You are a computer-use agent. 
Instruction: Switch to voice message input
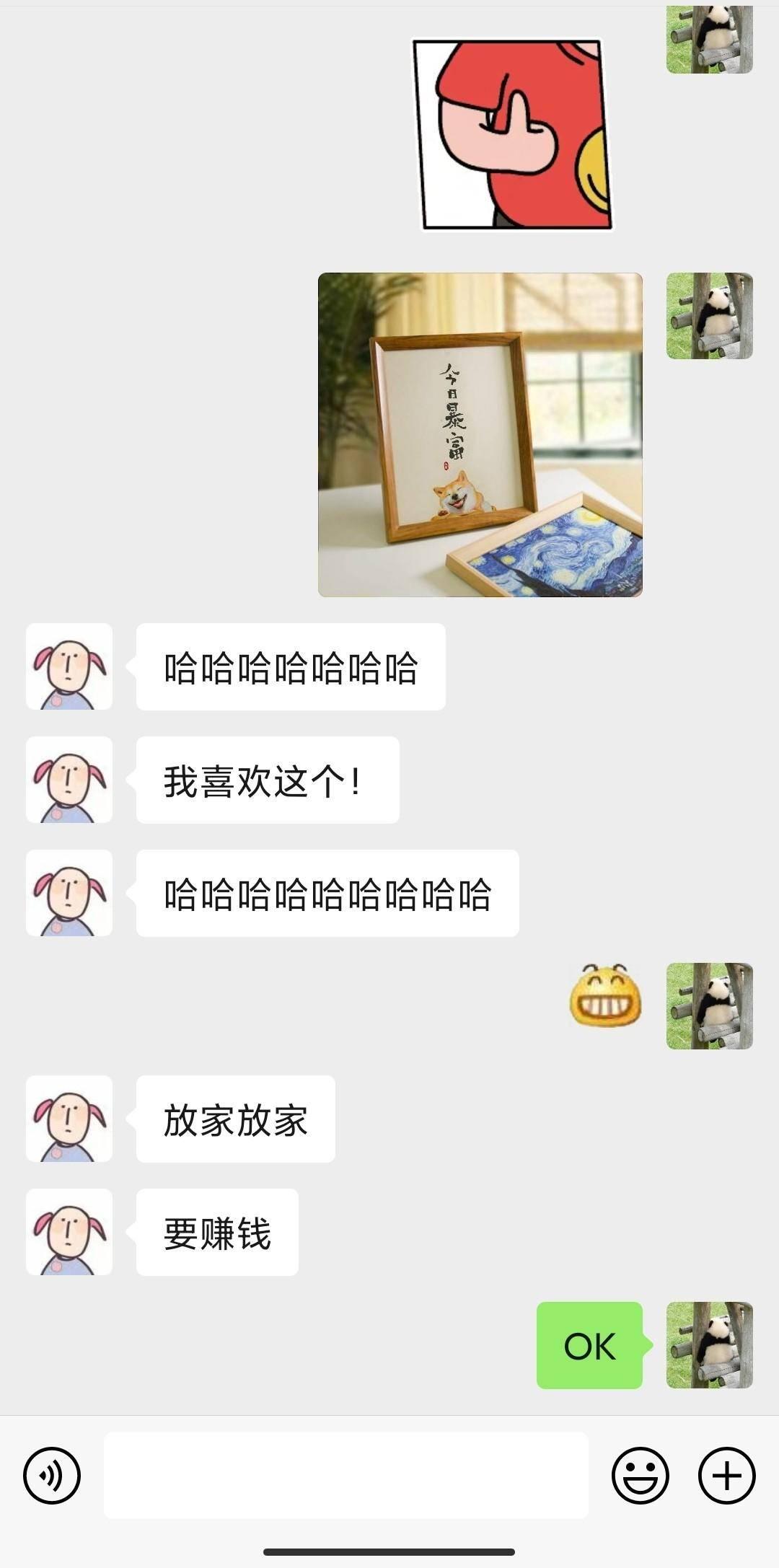[x=52, y=1476]
